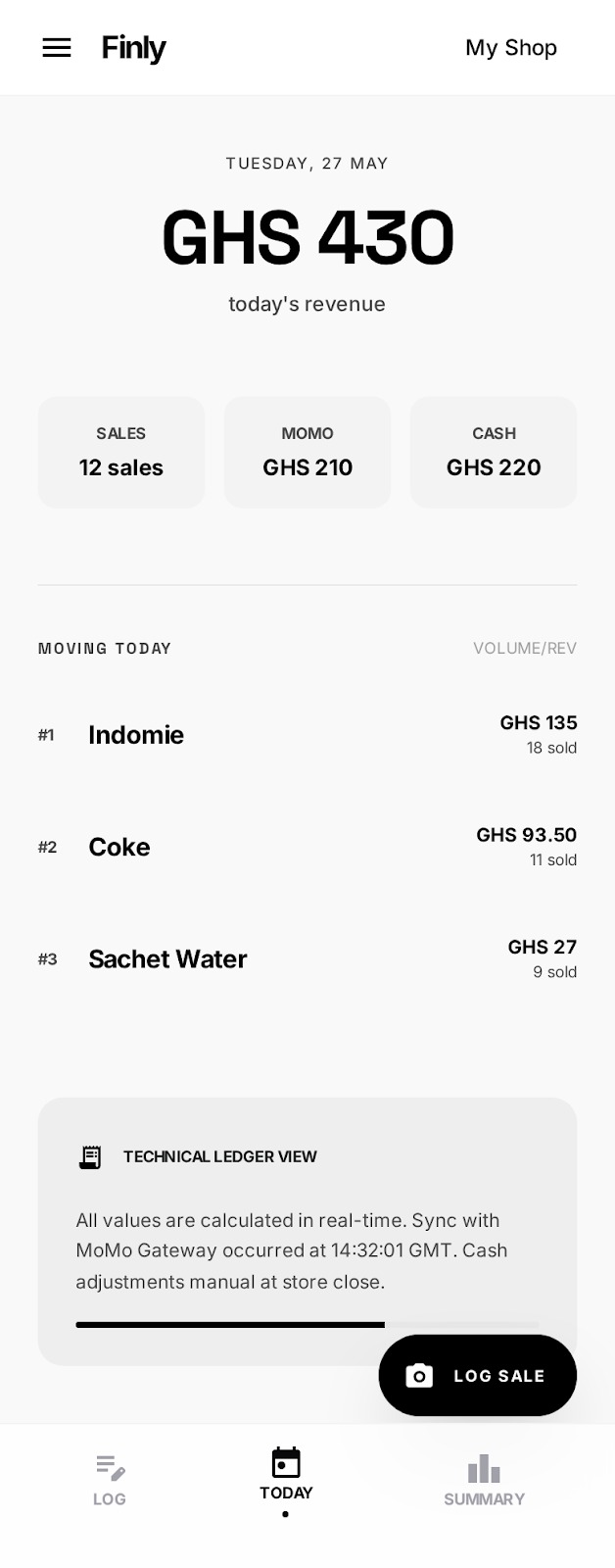Tap the Log Sale button
The image size is (615, 1568).
[x=477, y=1375]
